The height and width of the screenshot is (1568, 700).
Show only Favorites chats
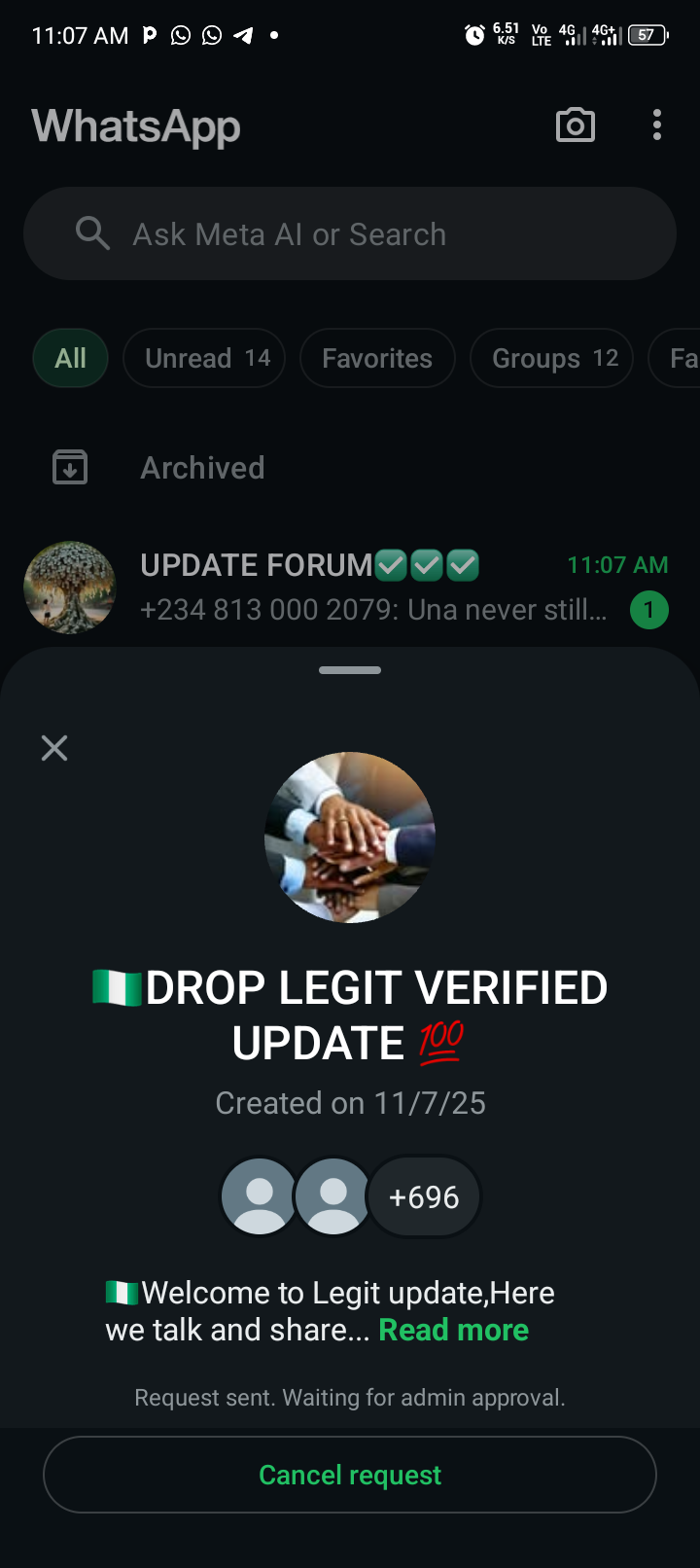click(x=377, y=358)
